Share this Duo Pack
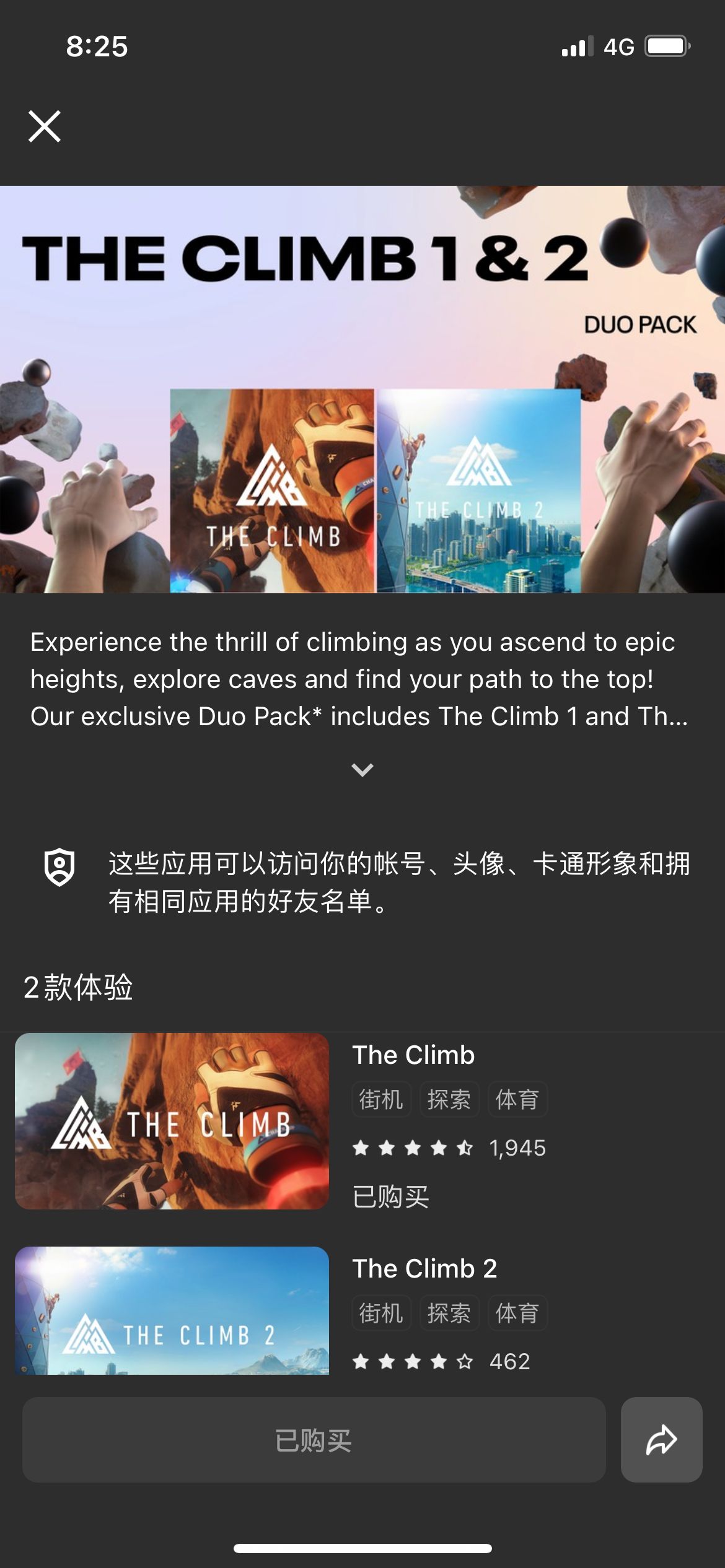 pos(661,1440)
